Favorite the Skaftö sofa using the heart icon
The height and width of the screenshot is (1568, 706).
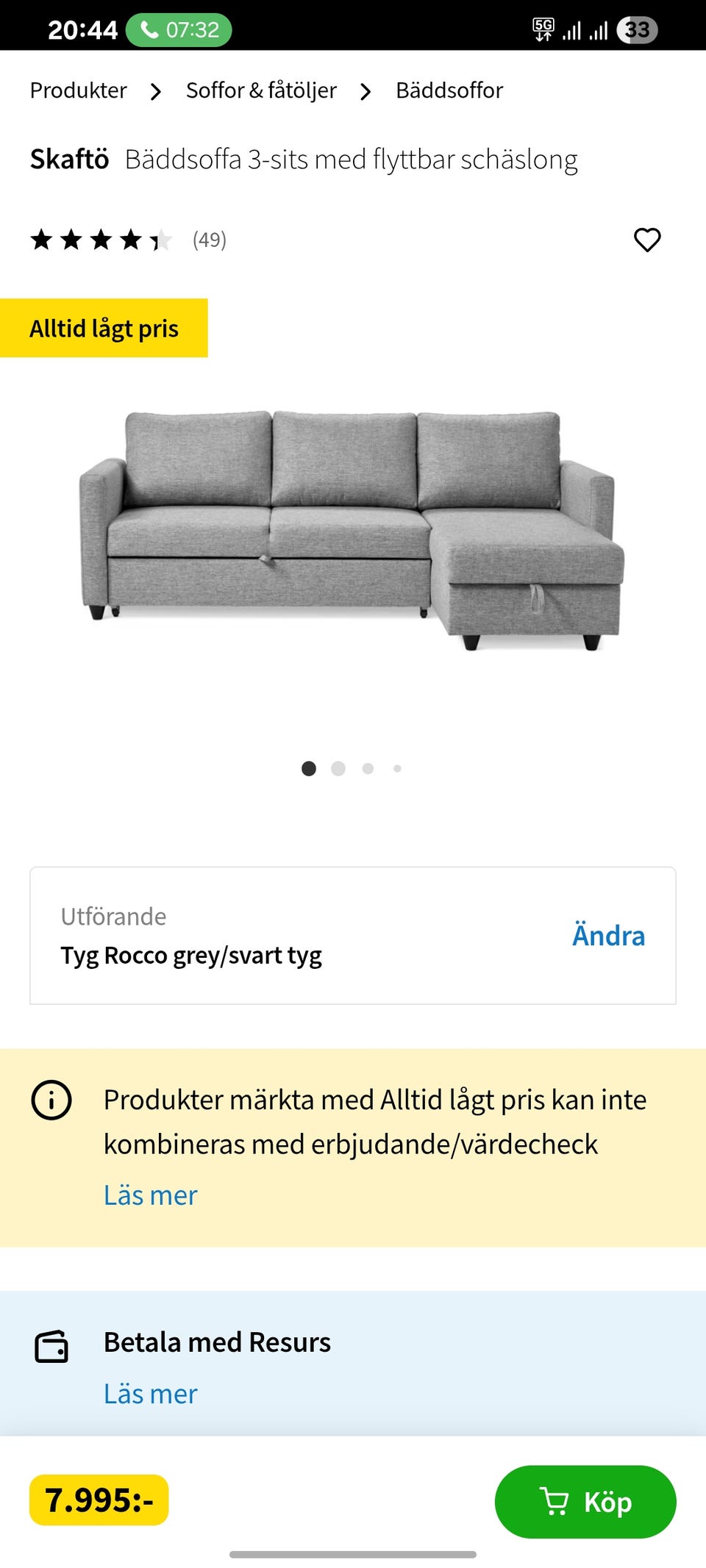coord(647,239)
